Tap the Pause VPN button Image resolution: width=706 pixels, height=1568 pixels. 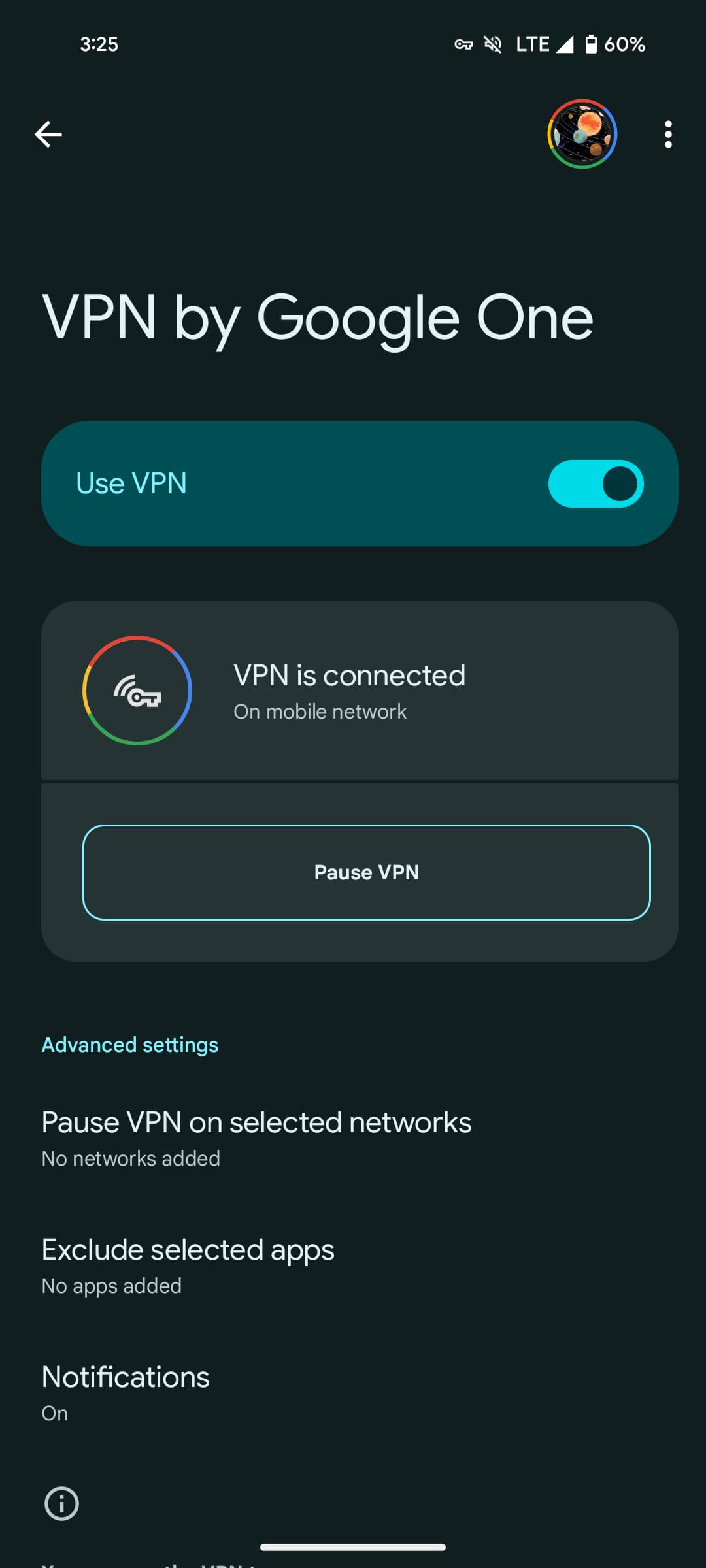pos(366,872)
